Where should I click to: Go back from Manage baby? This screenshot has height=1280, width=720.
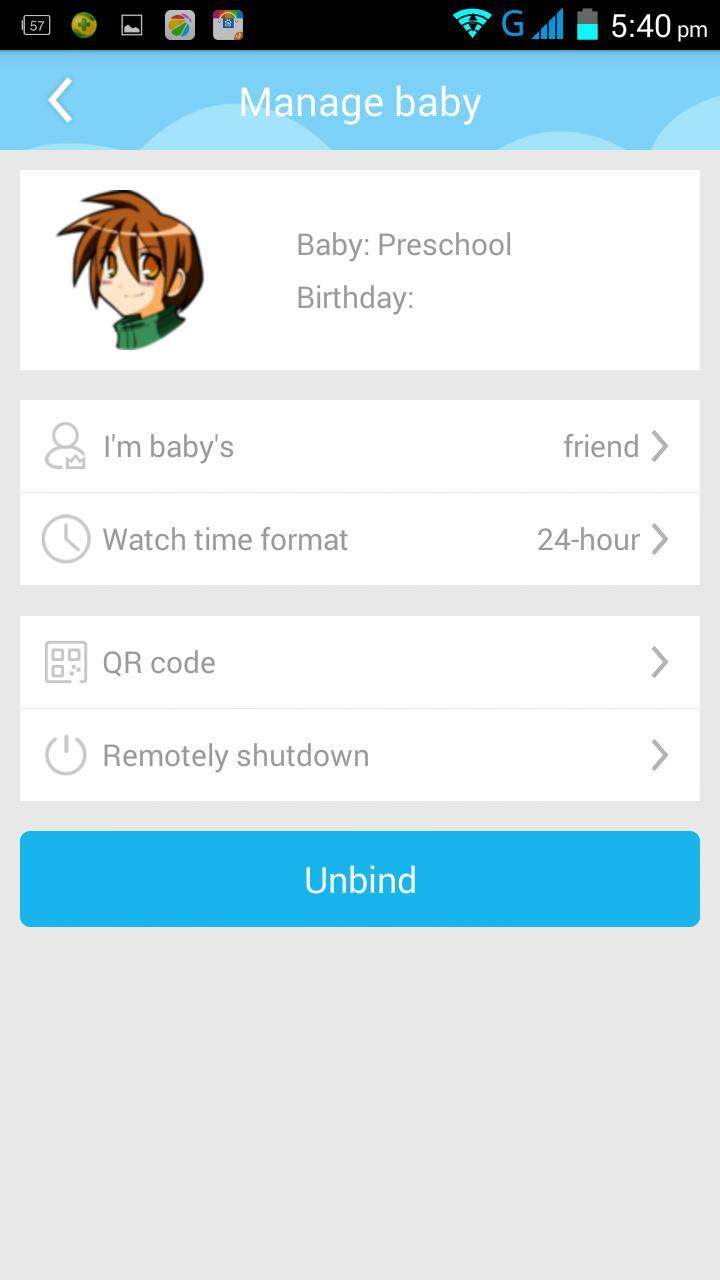pyautogui.click(x=60, y=101)
